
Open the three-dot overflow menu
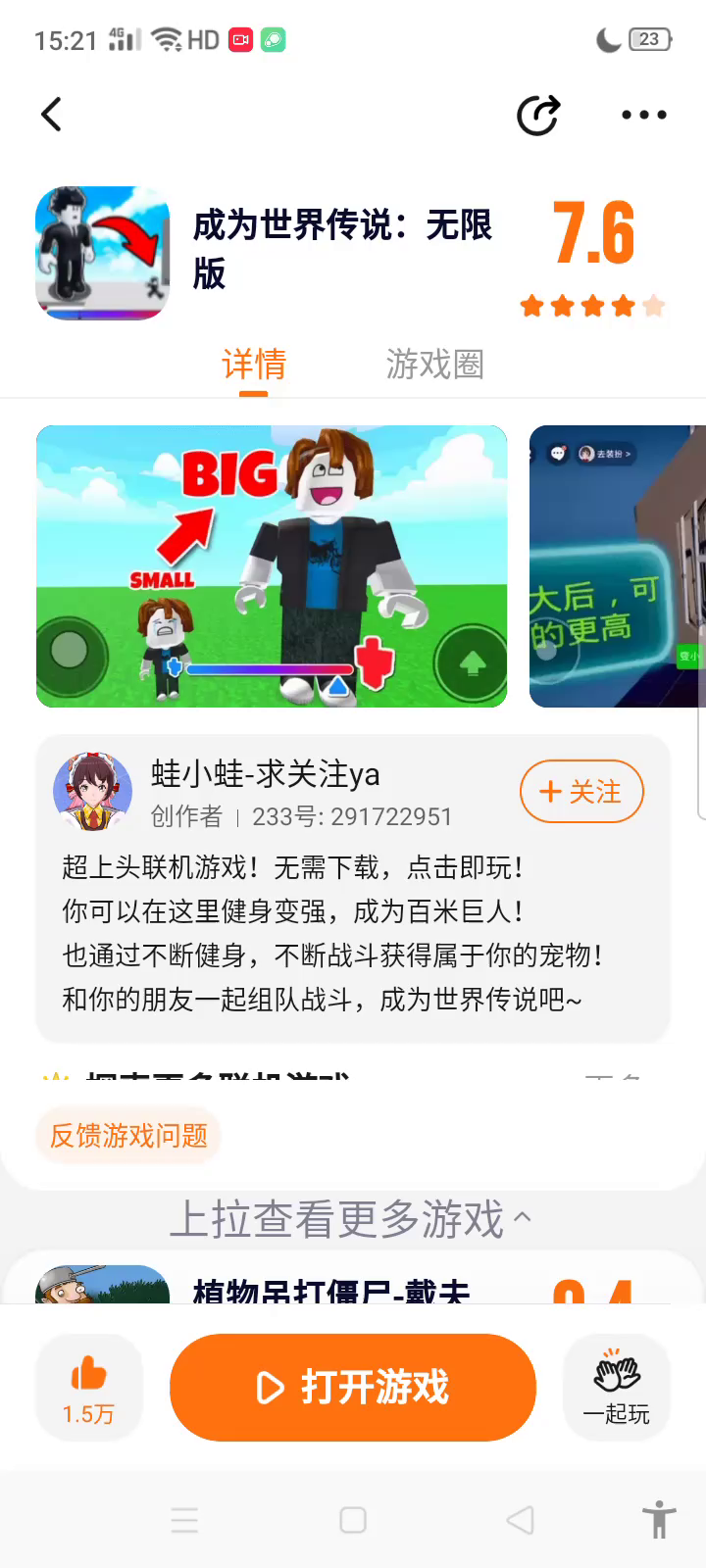pyautogui.click(x=644, y=115)
